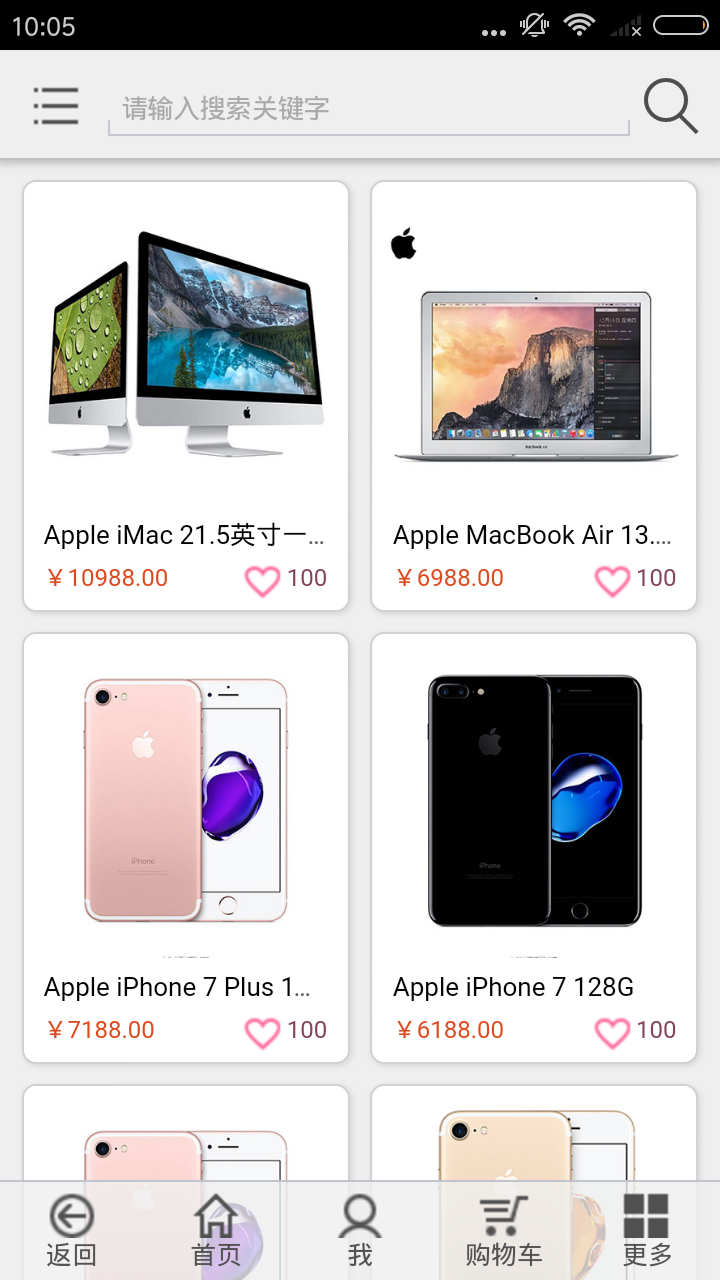This screenshot has width=720, height=1280.
Task: Tap the search keyword input field
Action: (368, 108)
